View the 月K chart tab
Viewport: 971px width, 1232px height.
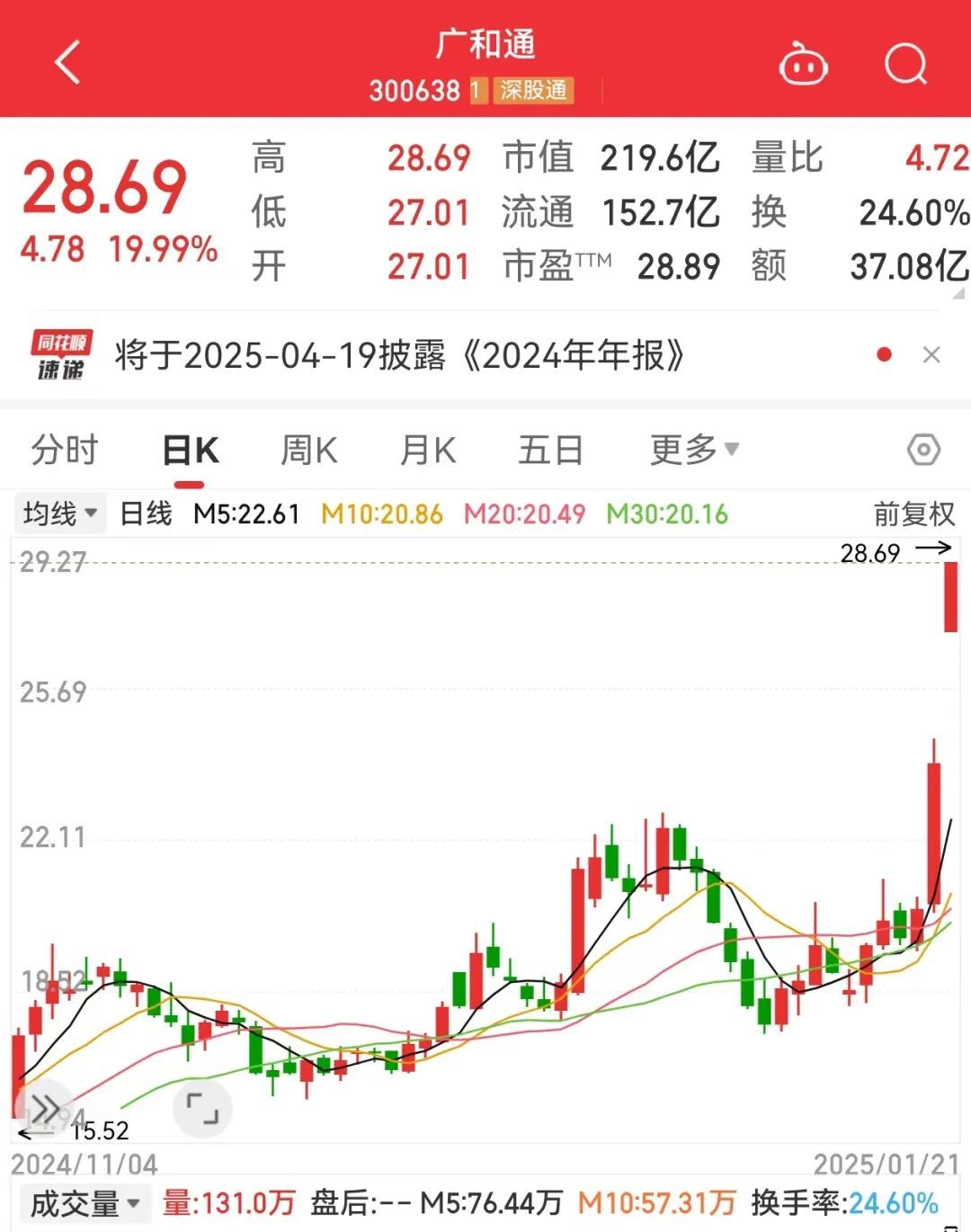coord(428,450)
